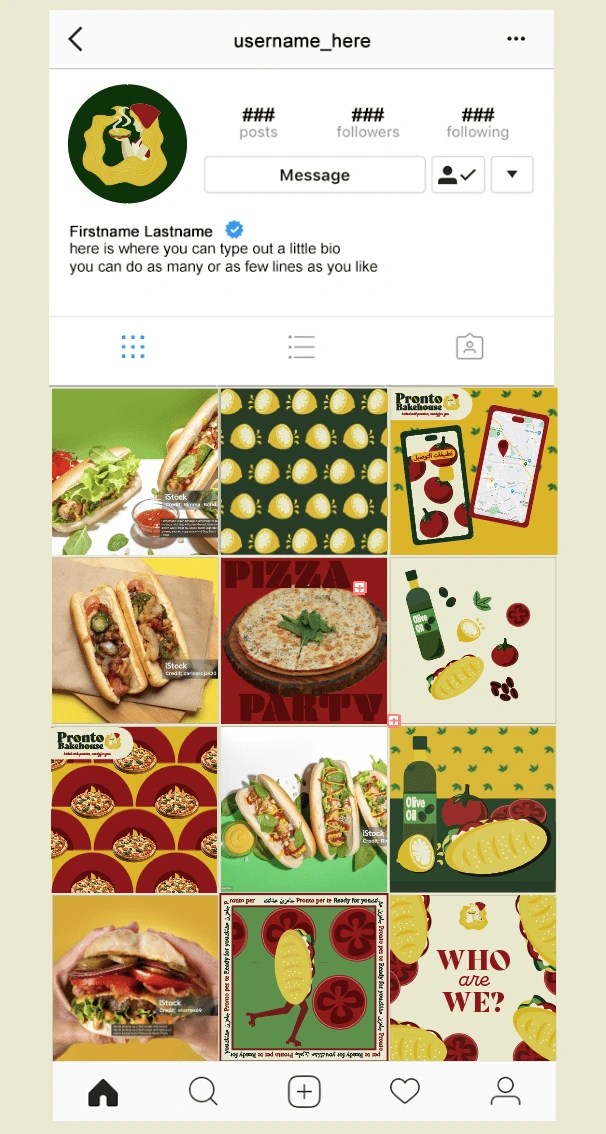Tap the following status person-check button
Image resolution: width=606 pixels, height=1134 pixels.
[458, 175]
